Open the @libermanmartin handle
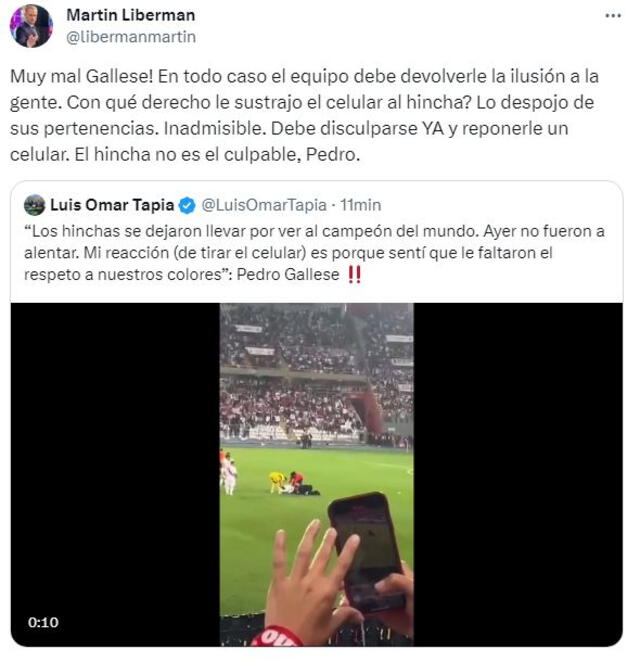640x662 pixels. click(x=130, y=37)
